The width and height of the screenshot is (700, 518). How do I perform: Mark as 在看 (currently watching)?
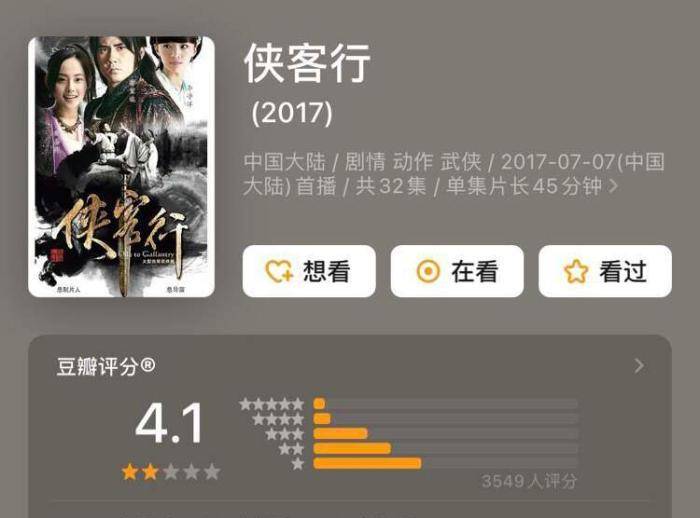(x=457, y=271)
